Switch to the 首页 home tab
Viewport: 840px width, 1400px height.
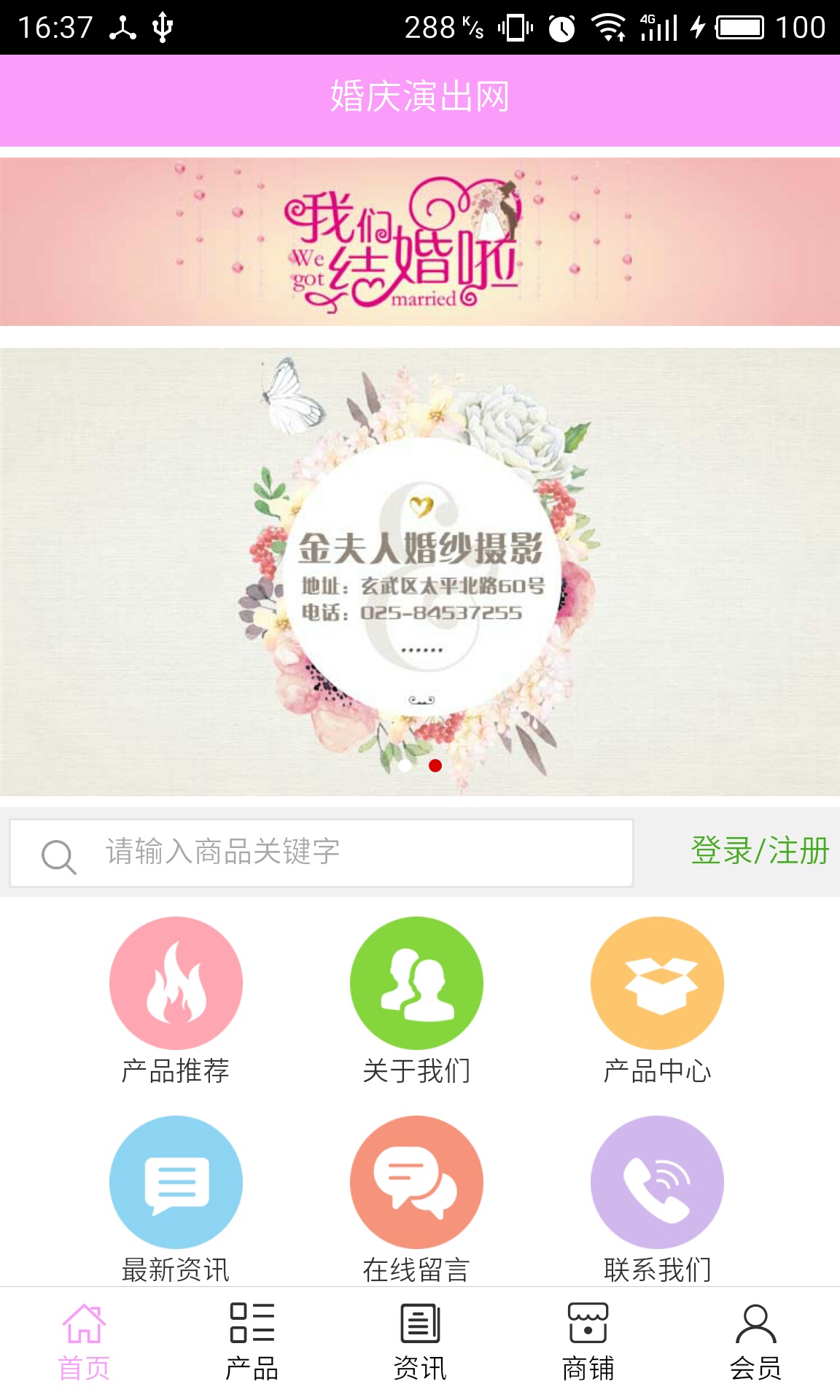84,1342
